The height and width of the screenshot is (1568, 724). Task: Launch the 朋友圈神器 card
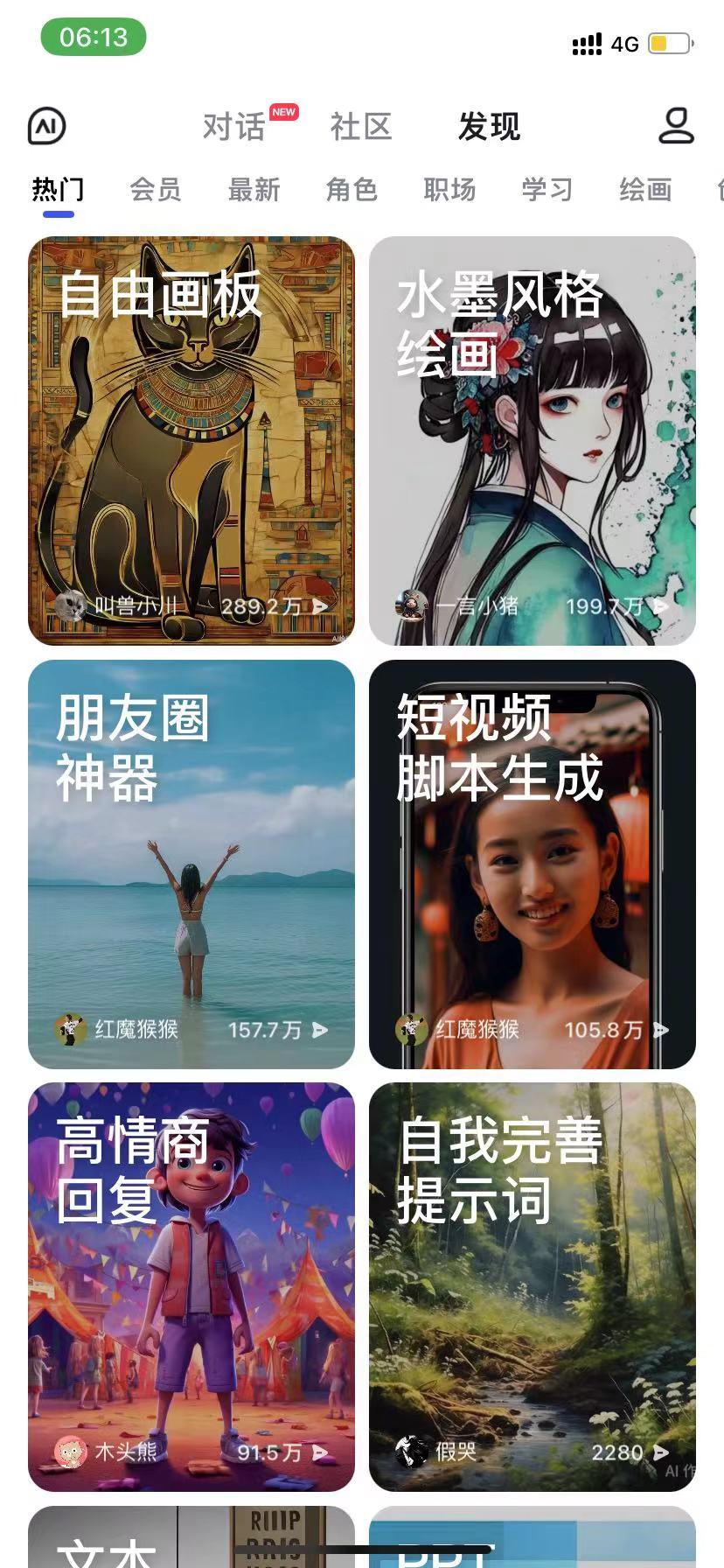click(x=191, y=864)
